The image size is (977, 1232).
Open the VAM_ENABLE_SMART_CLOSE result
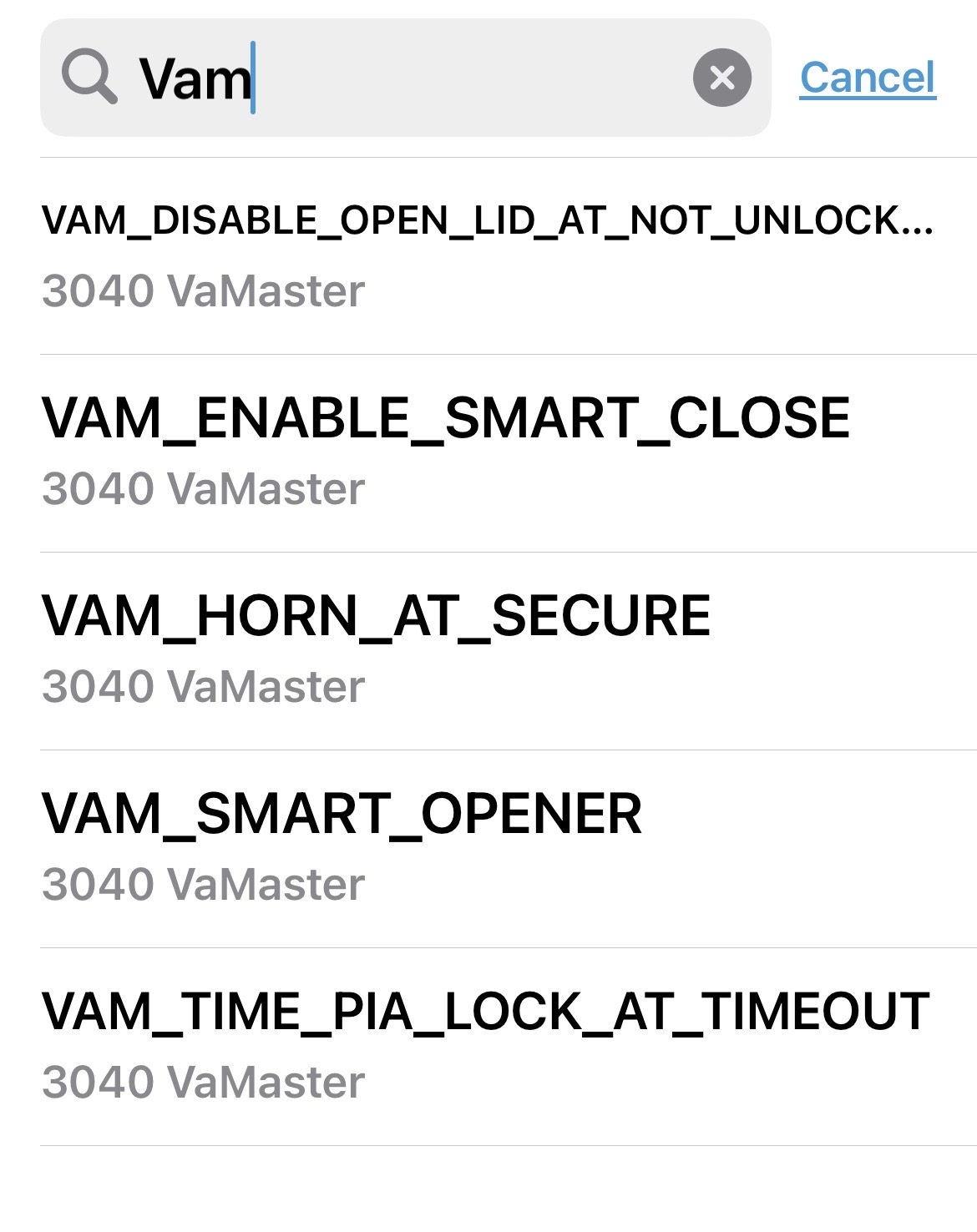[x=488, y=452]
